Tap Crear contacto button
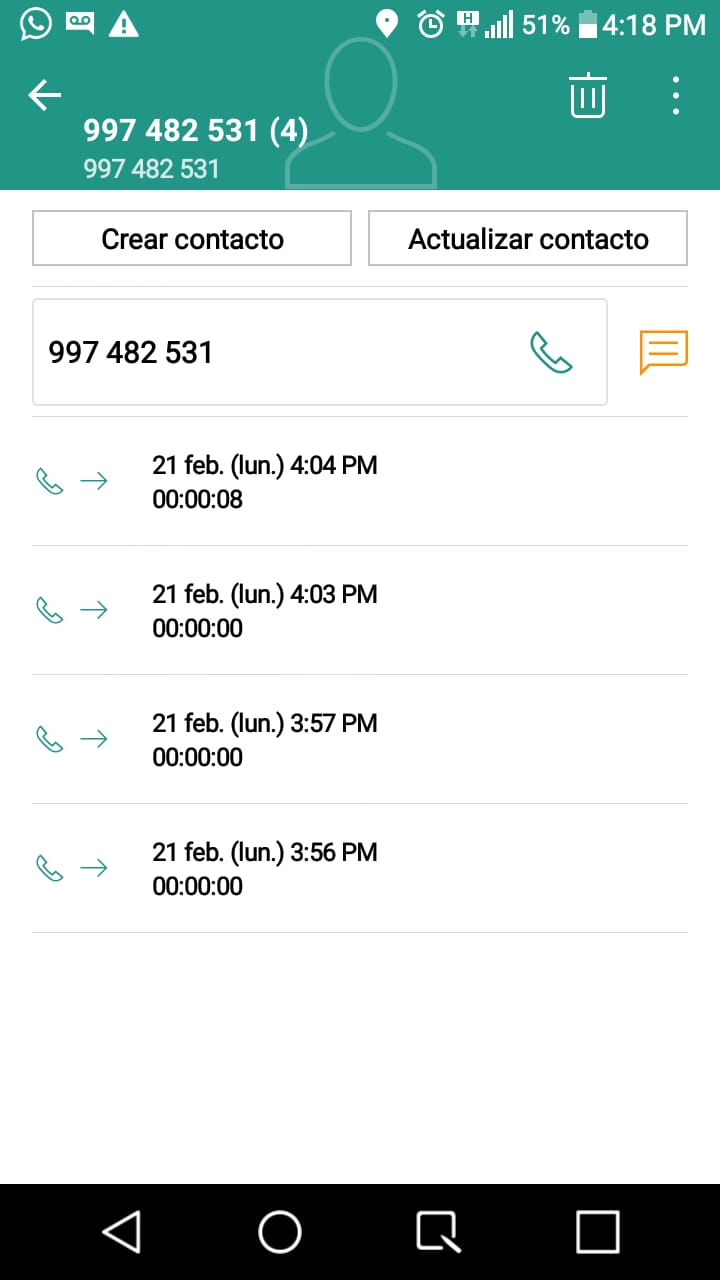Screen dimensions: 720x1280 pos(192,238)
